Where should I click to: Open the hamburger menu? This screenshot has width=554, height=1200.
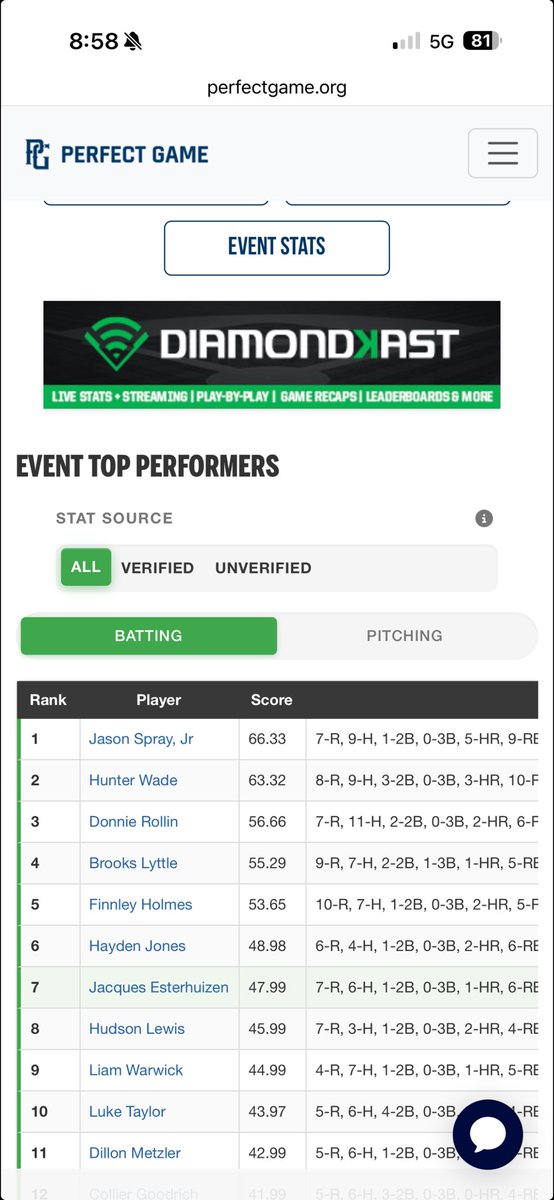(502, 153)
